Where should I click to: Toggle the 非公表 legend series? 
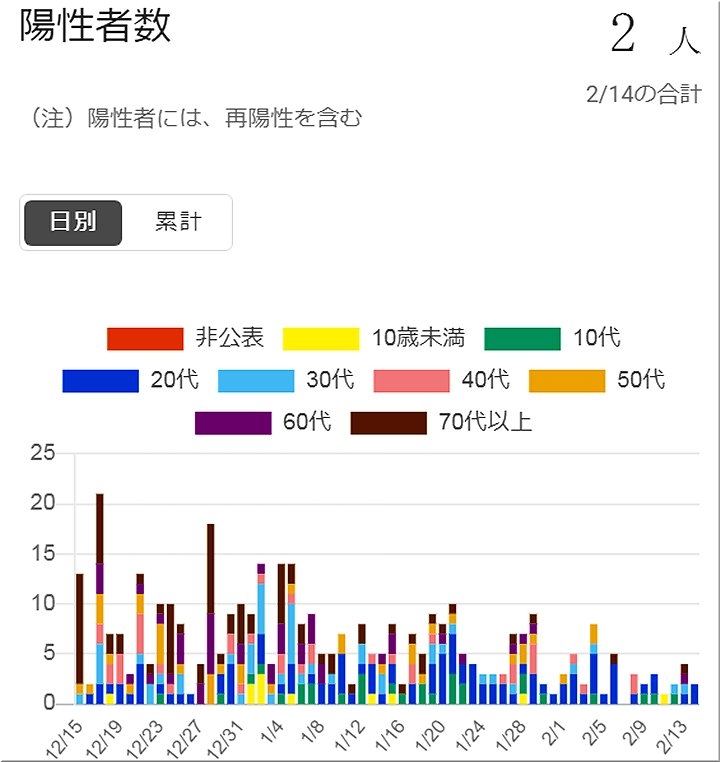pos(185,338)
